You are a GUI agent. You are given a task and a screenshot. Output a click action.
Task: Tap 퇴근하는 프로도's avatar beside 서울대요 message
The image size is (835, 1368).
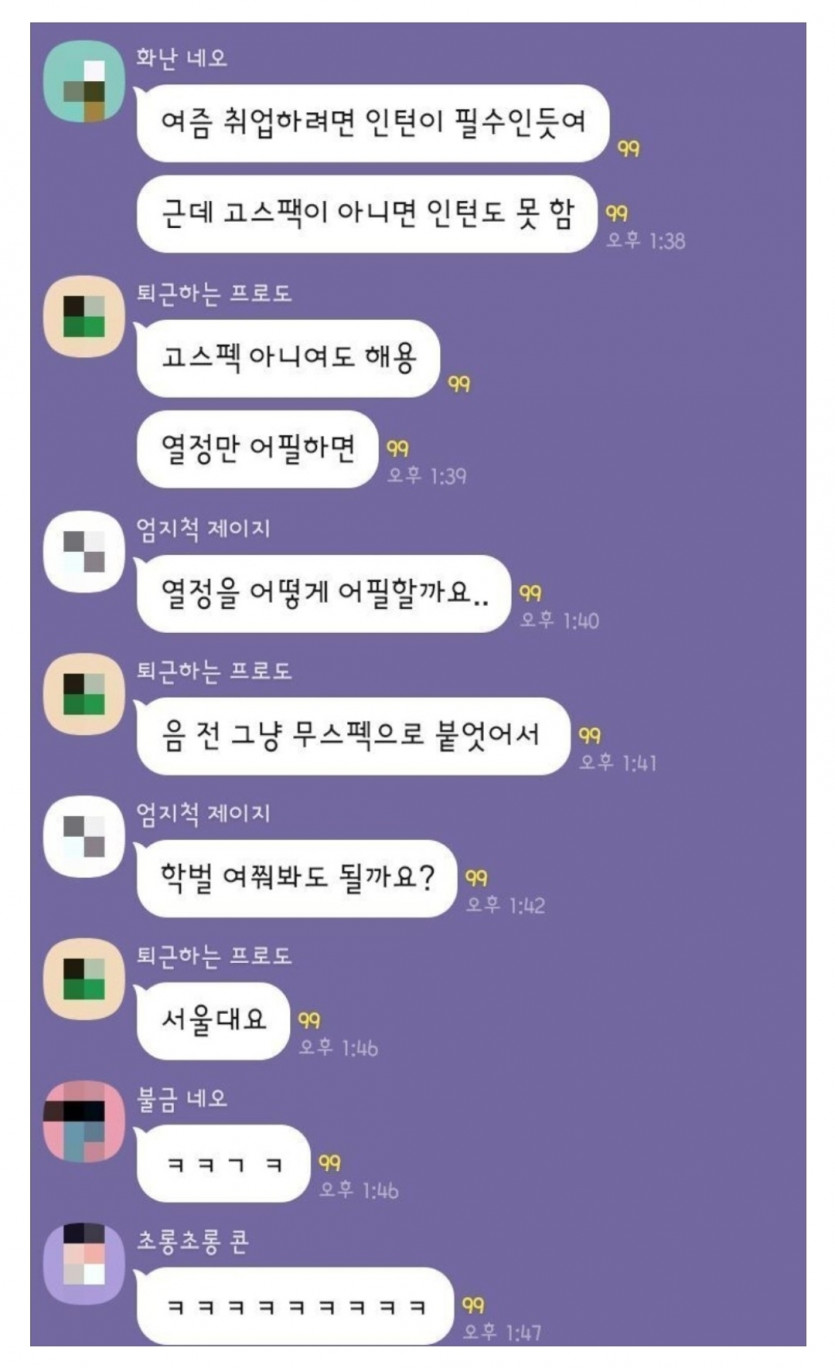click(x=84, y=978)
